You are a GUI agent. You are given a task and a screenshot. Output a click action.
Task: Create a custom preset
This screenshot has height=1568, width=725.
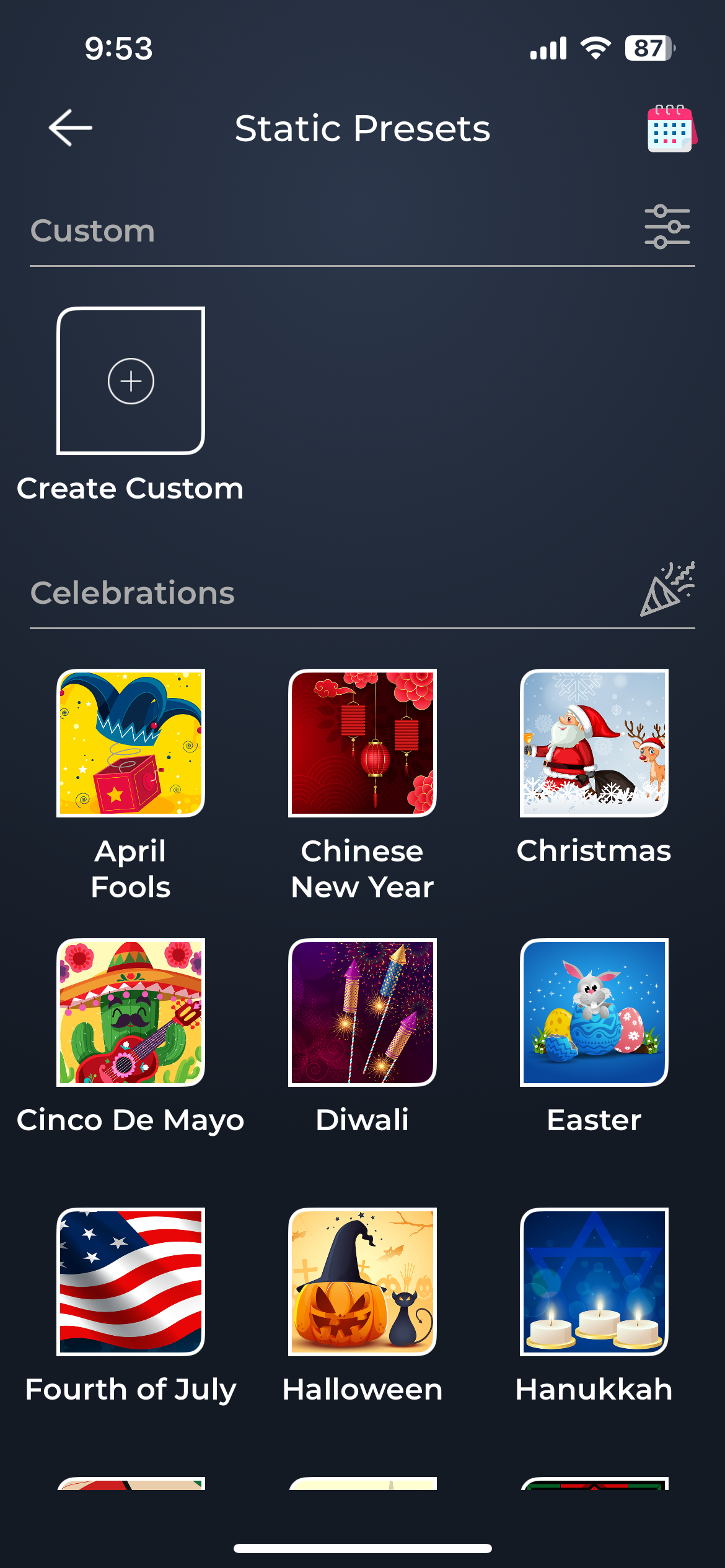click(131, 381)
